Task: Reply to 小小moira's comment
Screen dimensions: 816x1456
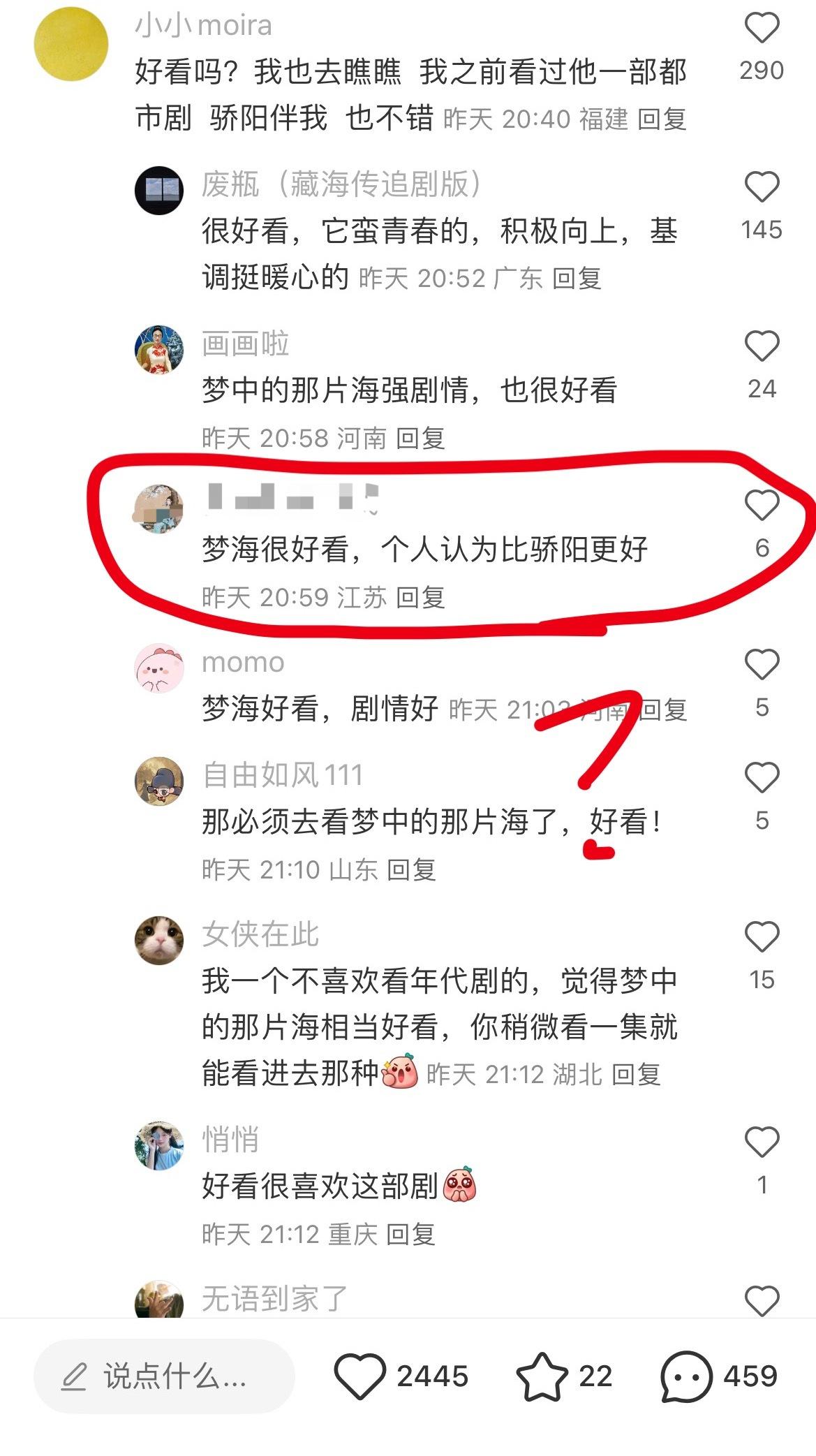Action: pos(662,119)
